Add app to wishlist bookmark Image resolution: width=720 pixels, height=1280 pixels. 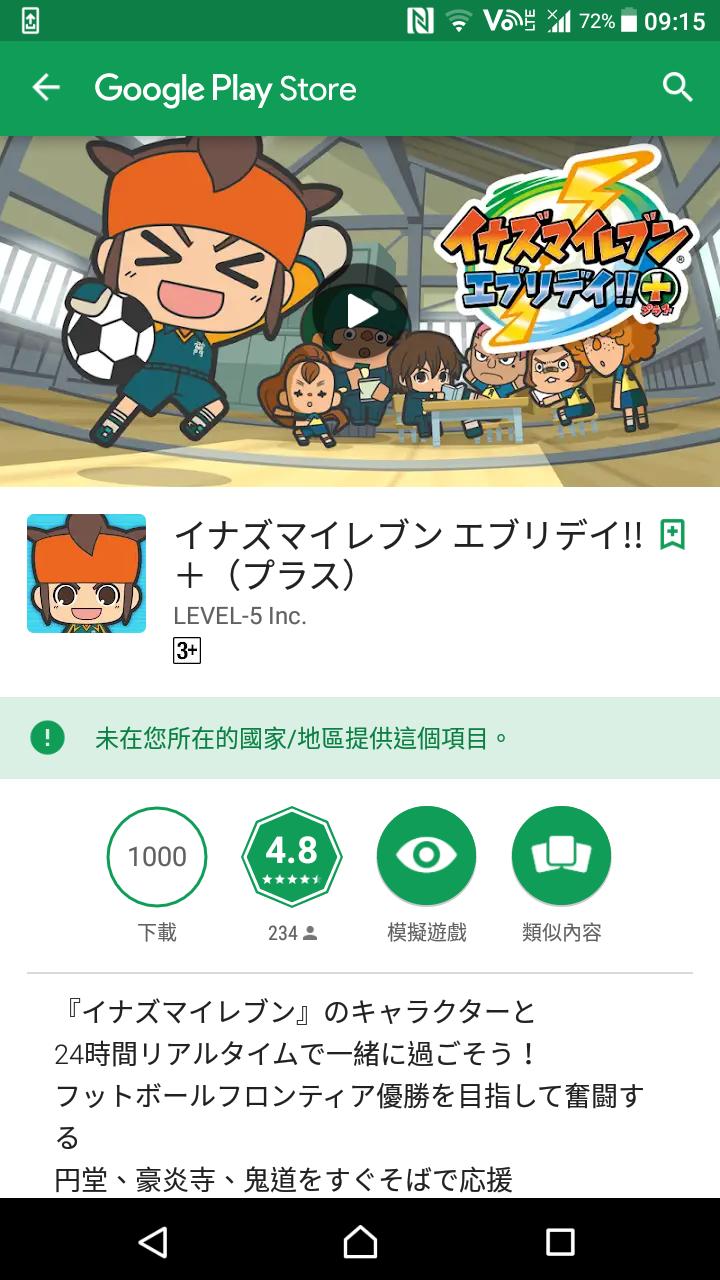[672, 536]
